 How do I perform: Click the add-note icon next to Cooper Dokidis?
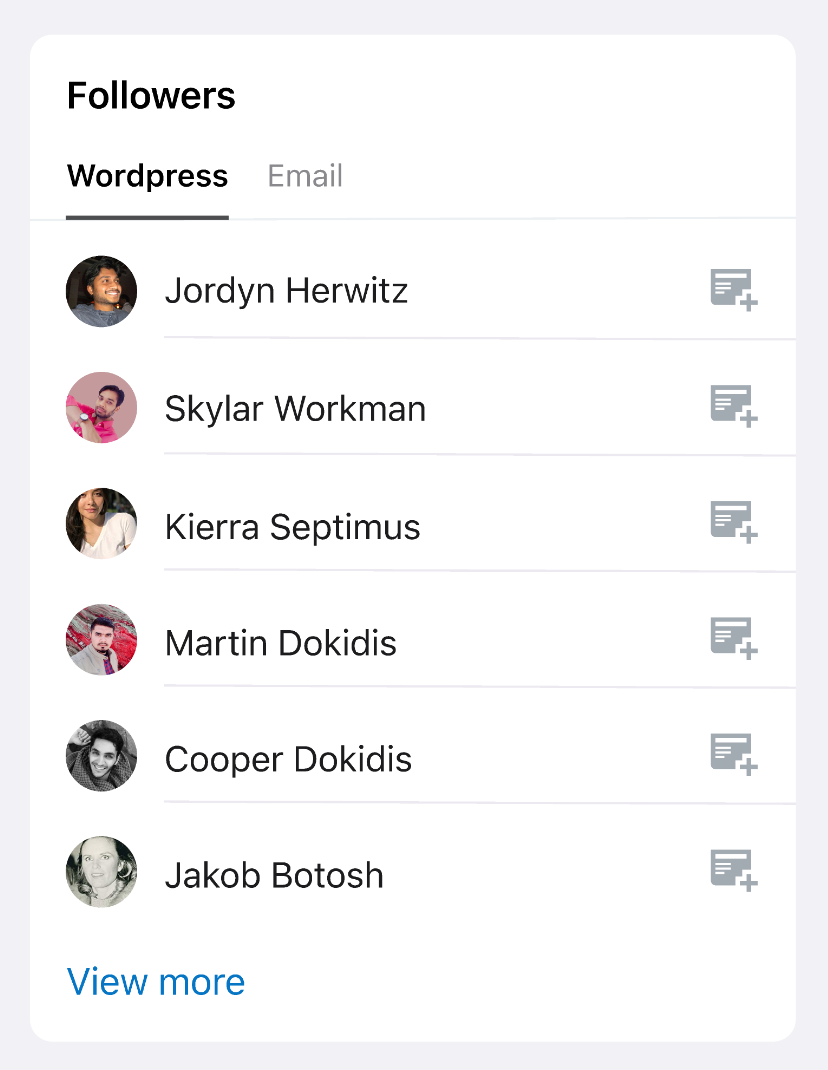click(734, 755)
